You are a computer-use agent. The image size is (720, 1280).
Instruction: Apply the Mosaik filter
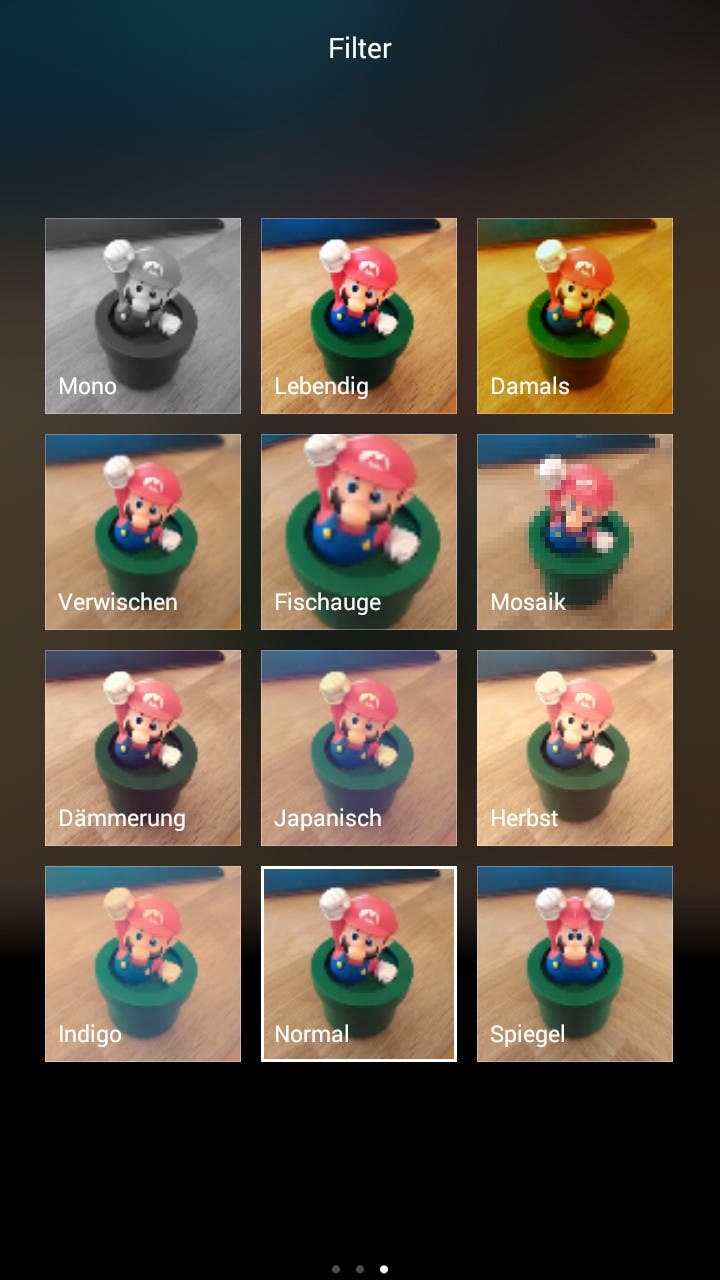point(575,532)
